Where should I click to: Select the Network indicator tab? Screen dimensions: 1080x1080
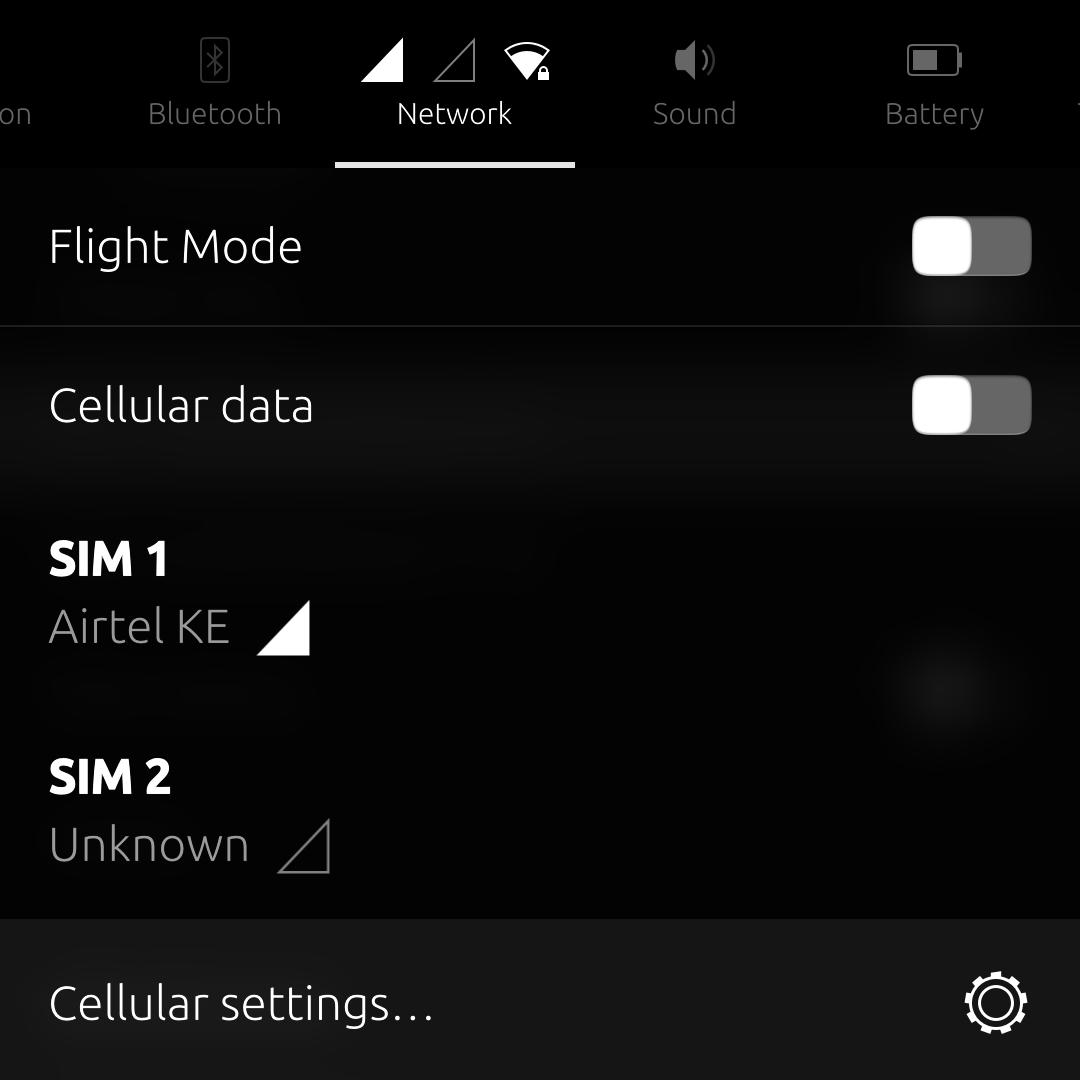(x=455, y=85)
